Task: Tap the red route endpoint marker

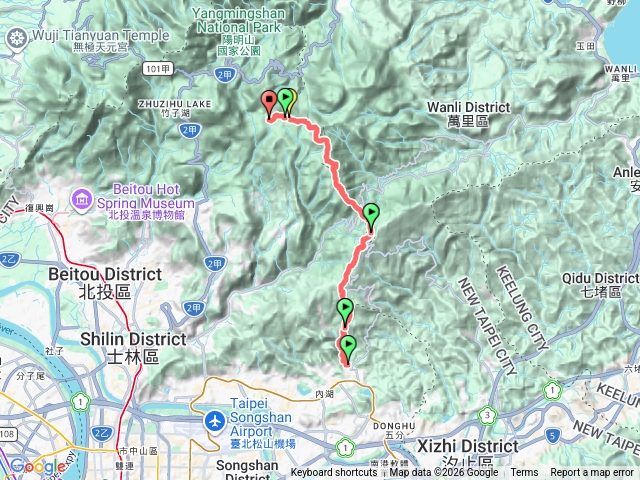Action: coord(269,101)
